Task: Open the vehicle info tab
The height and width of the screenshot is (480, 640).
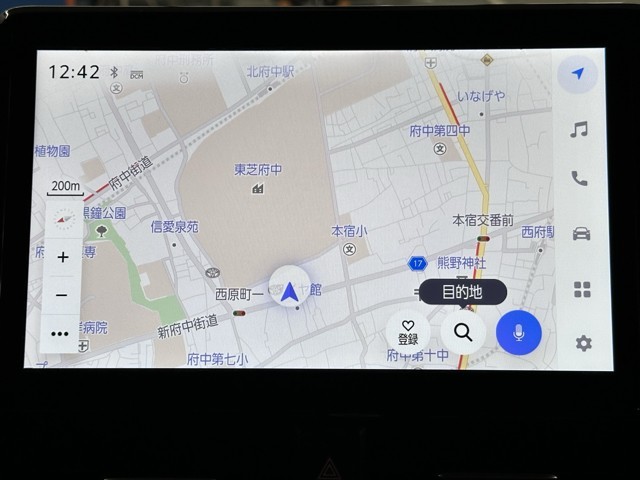Action: coord(580,234)
